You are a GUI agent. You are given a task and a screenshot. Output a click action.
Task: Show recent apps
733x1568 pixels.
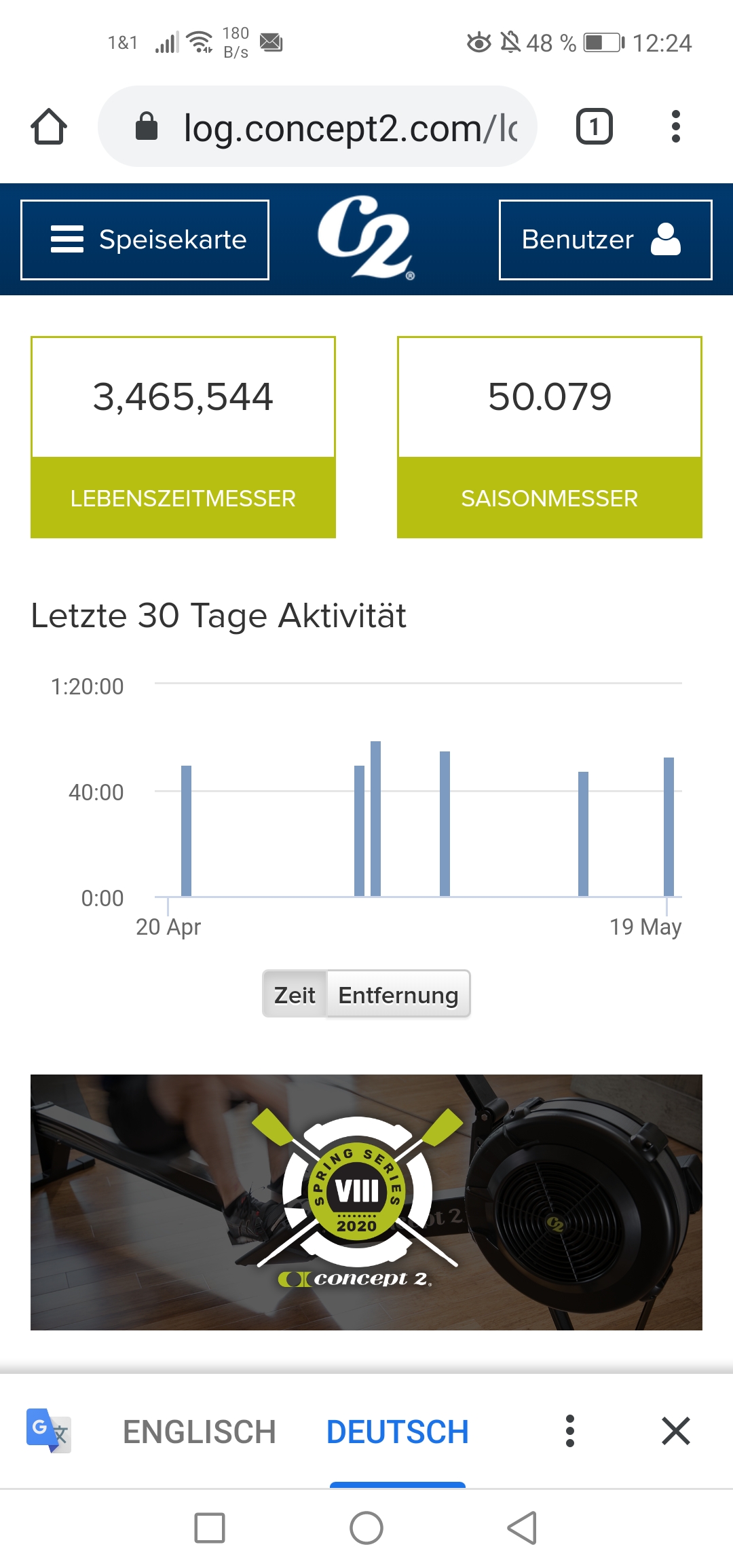(210, 1528)
